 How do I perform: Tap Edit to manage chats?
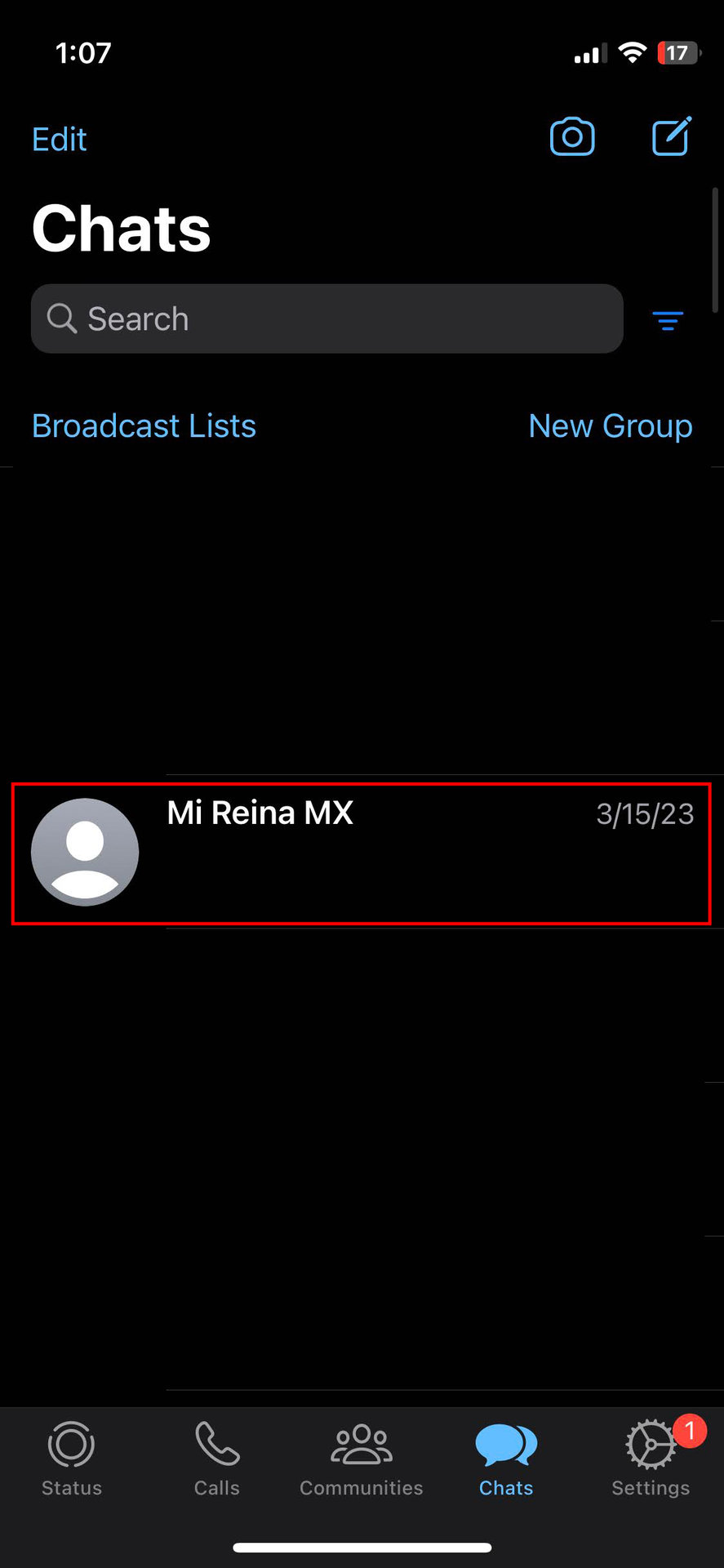click(x=60, y=140)
